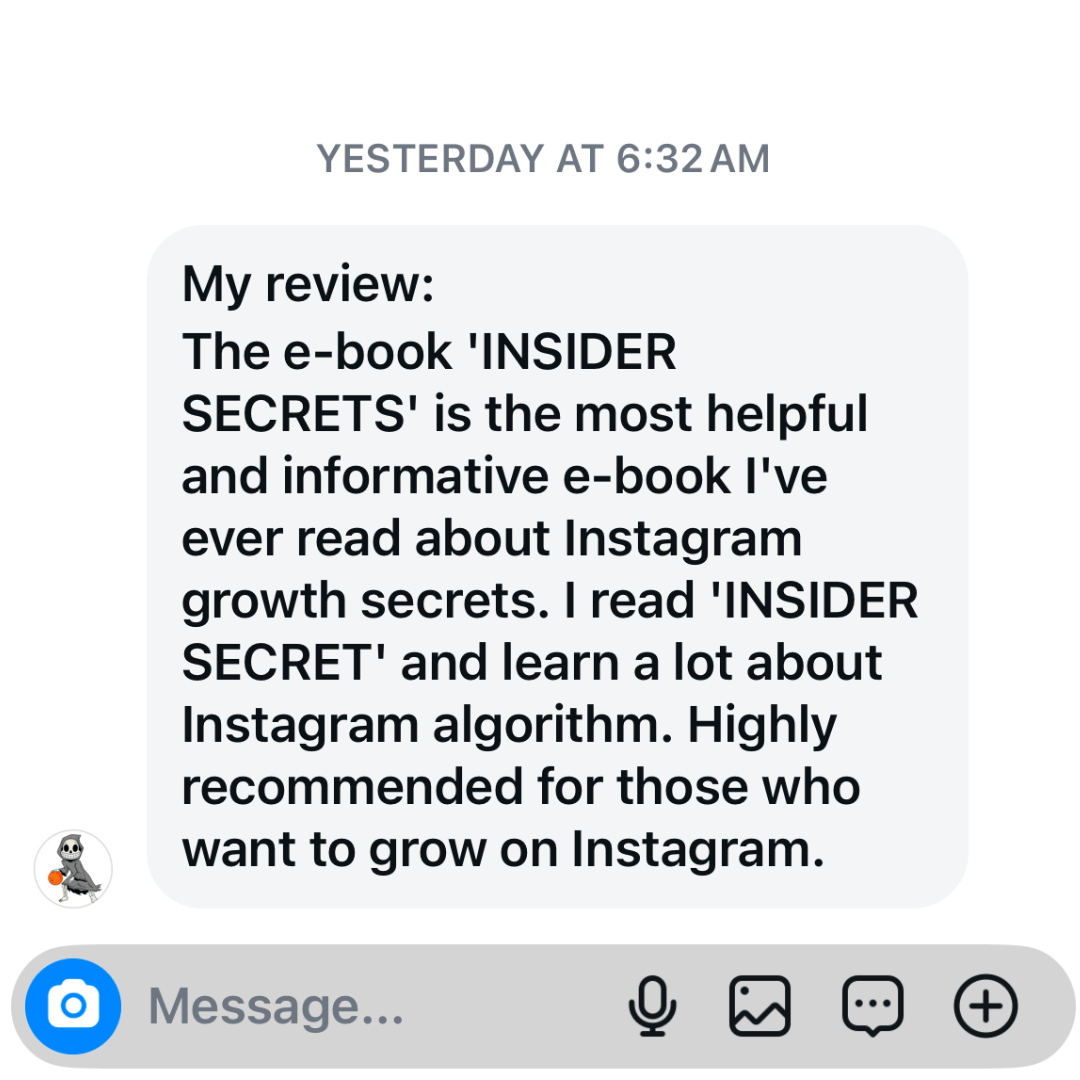Open the sender's profile avatar
Viewport: 1080px width, 1080px height.
73,868
